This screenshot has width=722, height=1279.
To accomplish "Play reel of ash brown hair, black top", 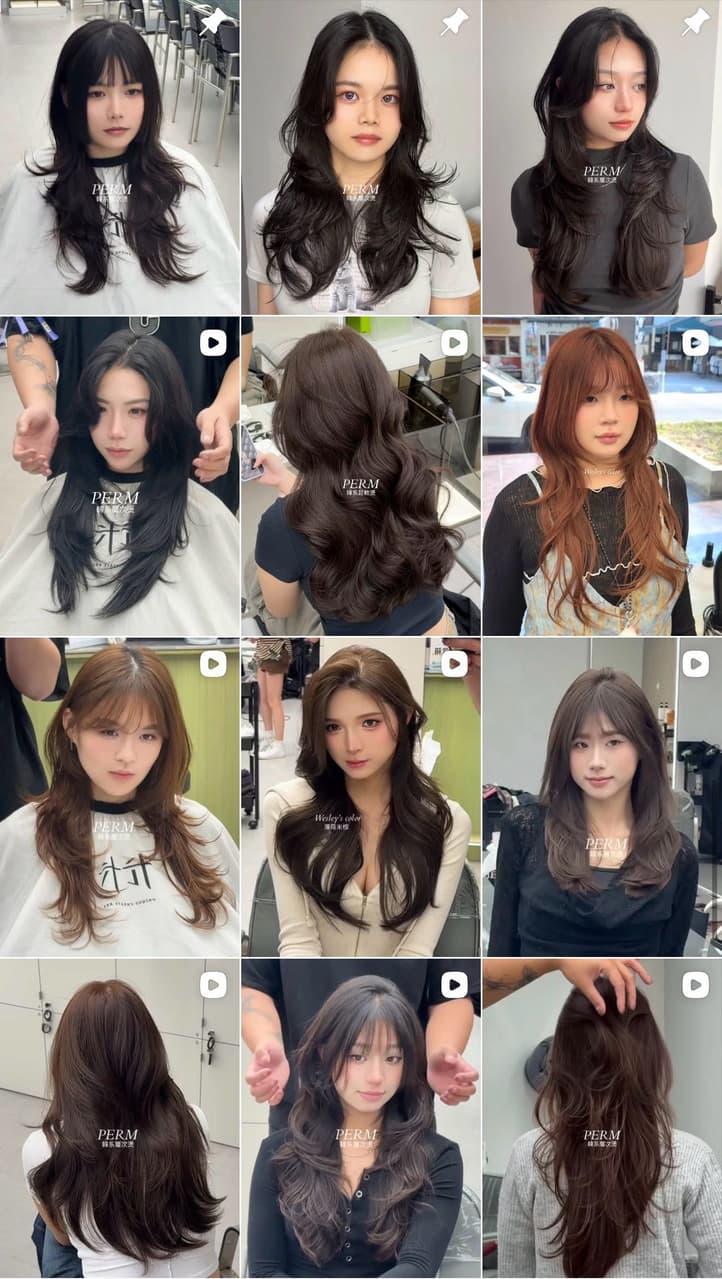I will tap(602, 797).
